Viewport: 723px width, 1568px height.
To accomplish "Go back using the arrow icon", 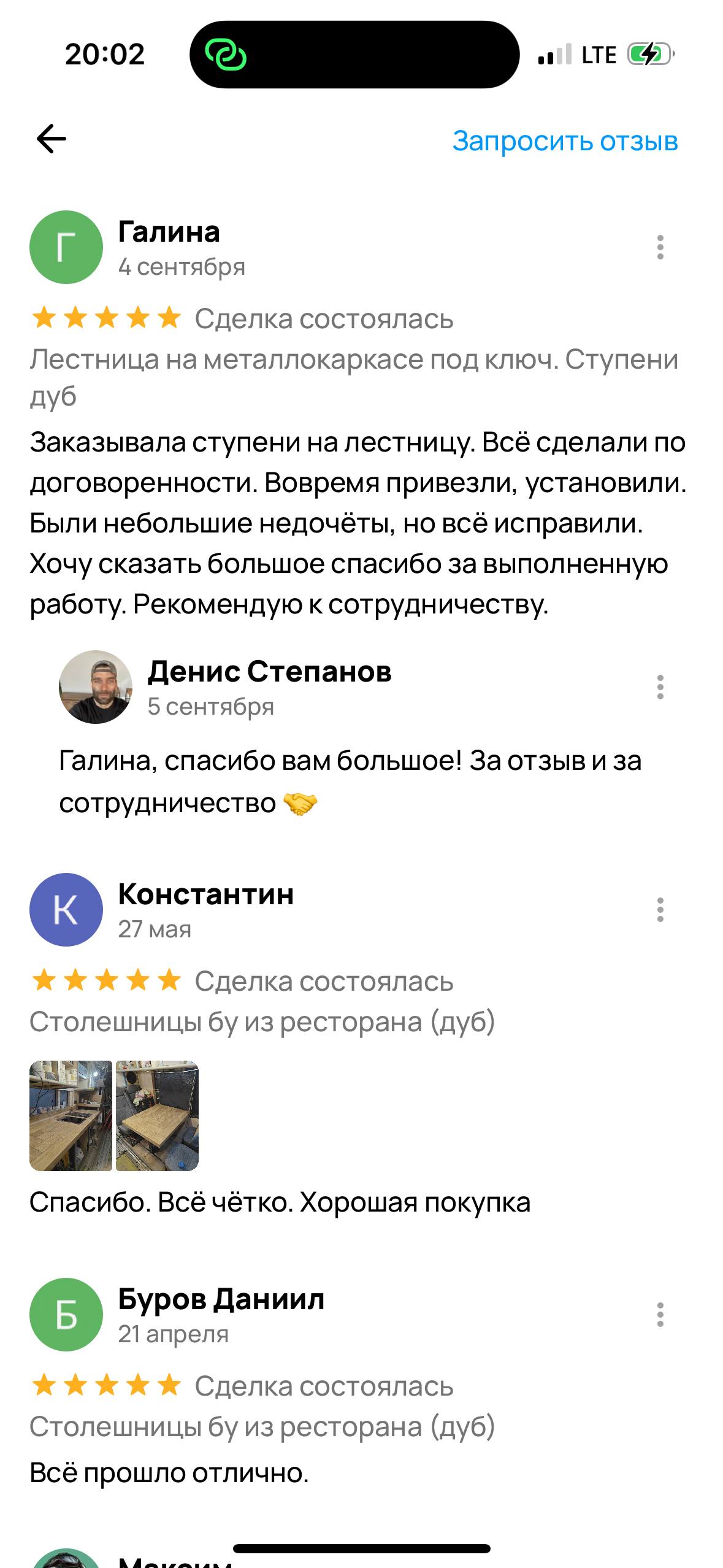I will pyautogui.click(x=52, y=139).
